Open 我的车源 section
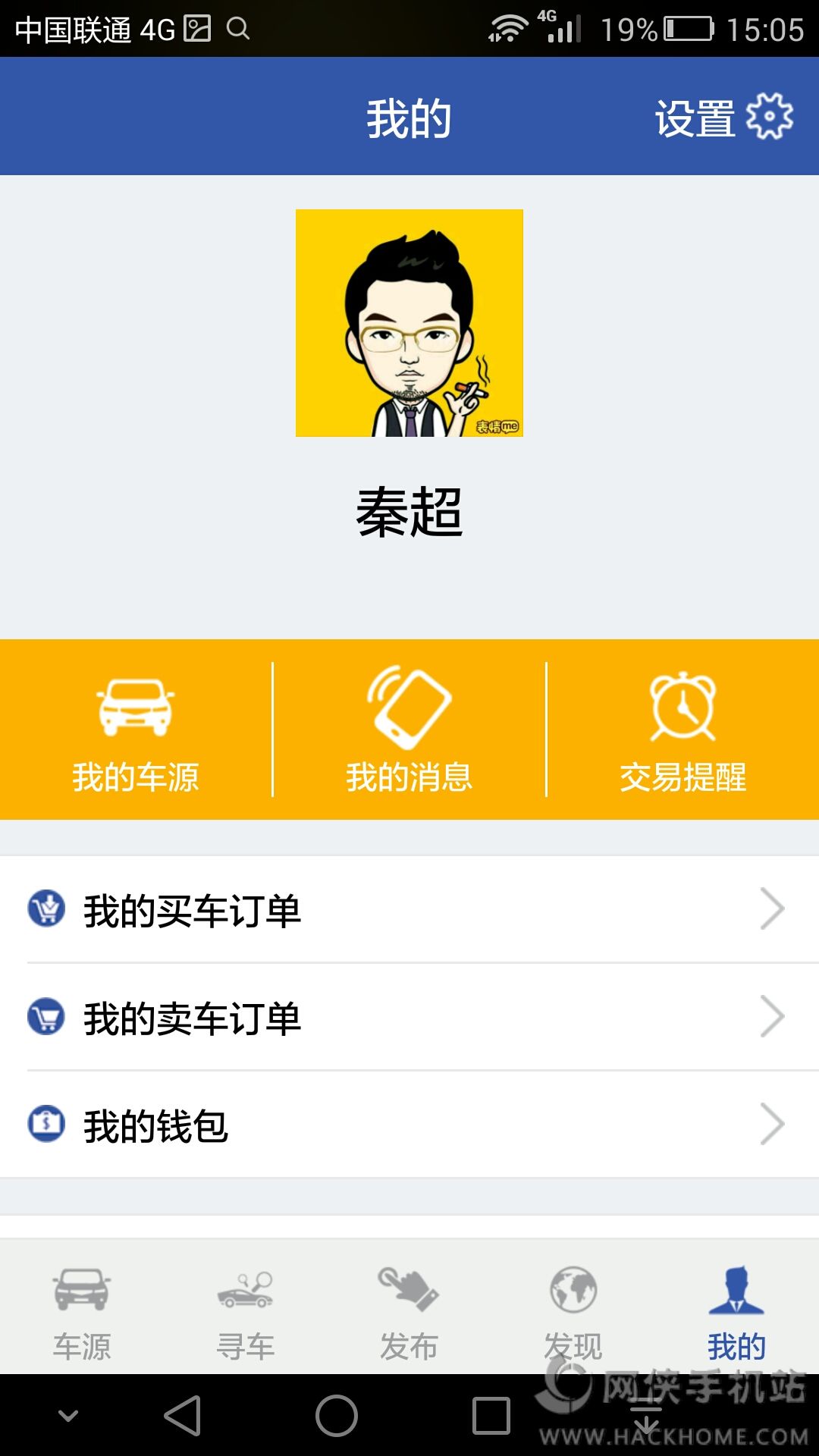This screenshot has height=1456, width=819. pos(136,730)
